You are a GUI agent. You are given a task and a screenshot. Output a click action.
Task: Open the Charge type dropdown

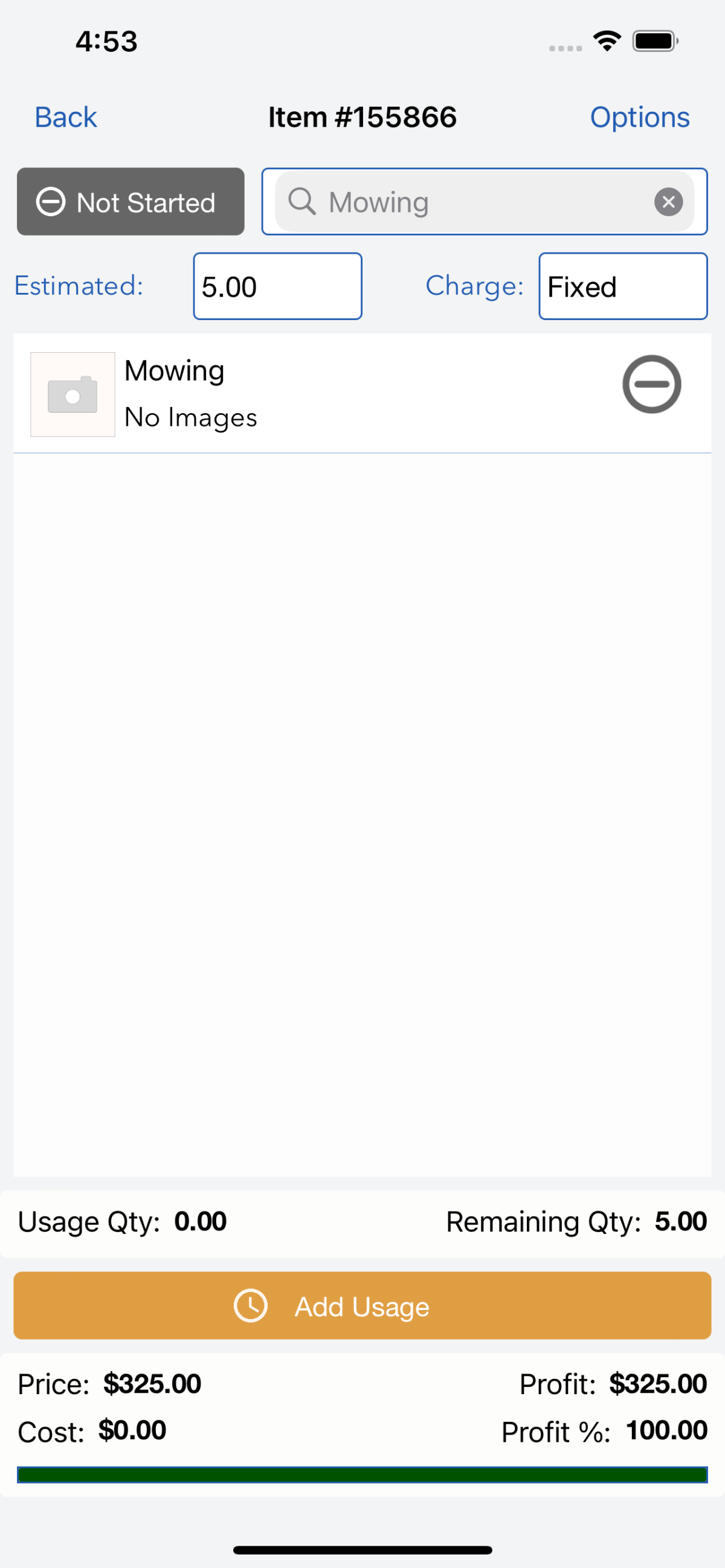[622, 286]
